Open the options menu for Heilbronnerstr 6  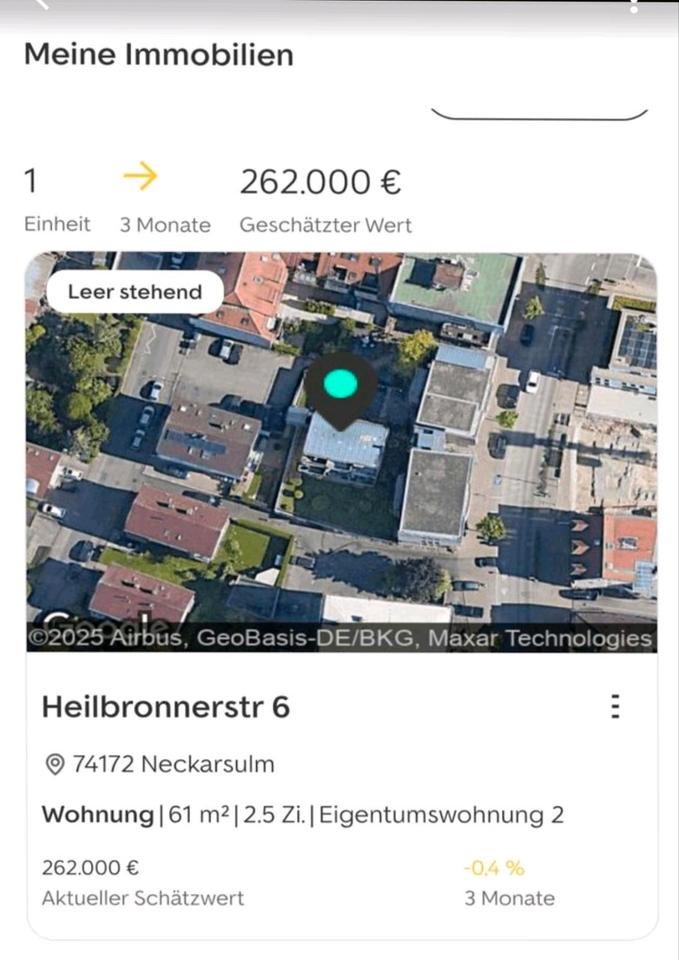pos(615,707)
